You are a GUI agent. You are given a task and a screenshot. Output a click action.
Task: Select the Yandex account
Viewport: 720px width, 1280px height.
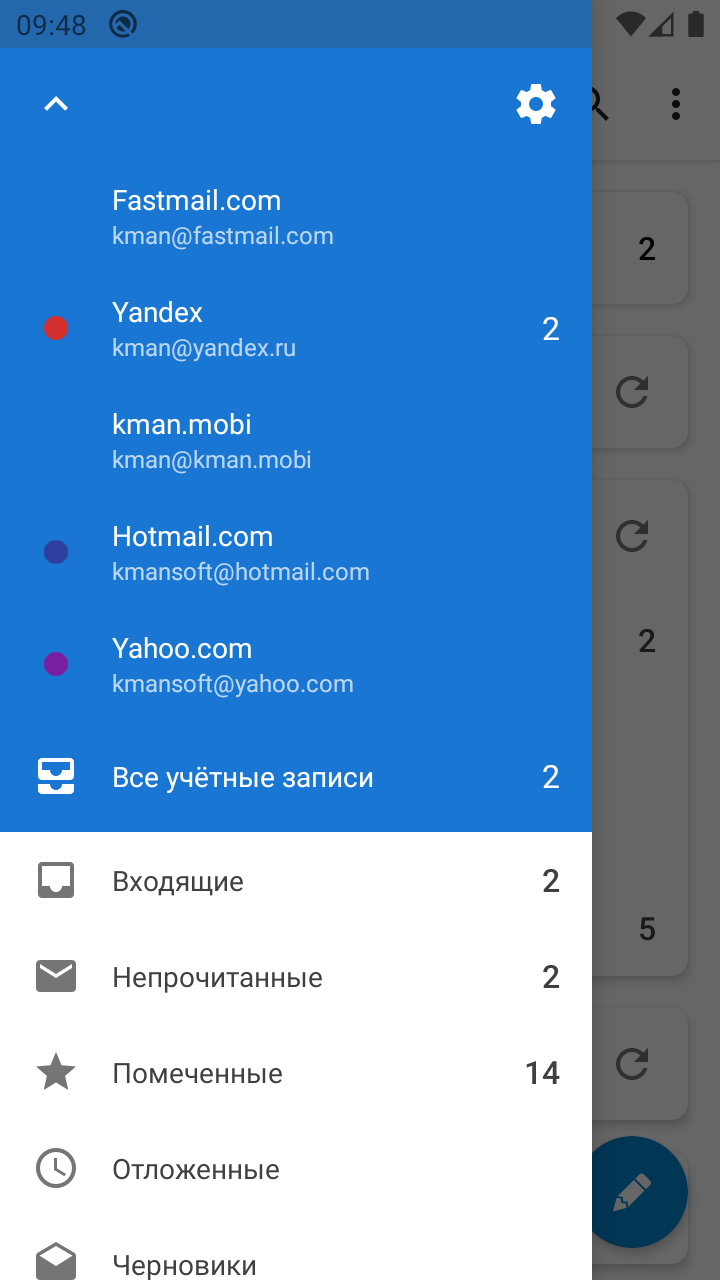coord(296,329)
